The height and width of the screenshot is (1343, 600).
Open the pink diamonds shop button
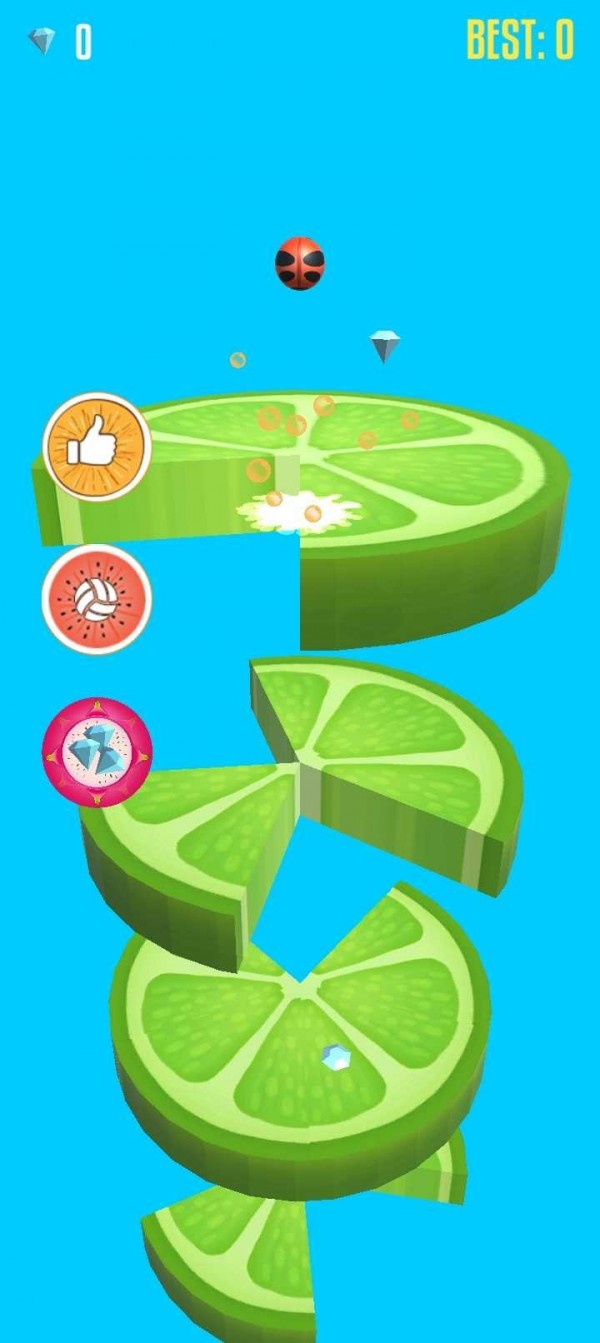[97, 752]
